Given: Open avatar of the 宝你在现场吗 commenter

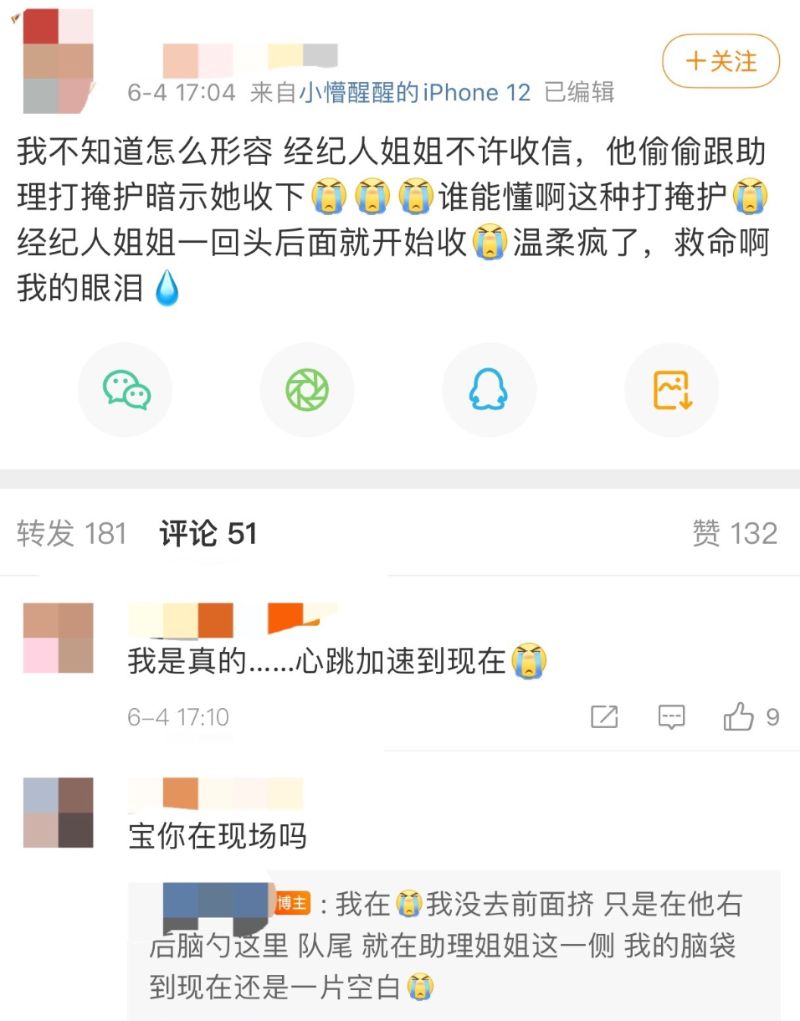Looking at the screenshot, I should click(58, 812).
